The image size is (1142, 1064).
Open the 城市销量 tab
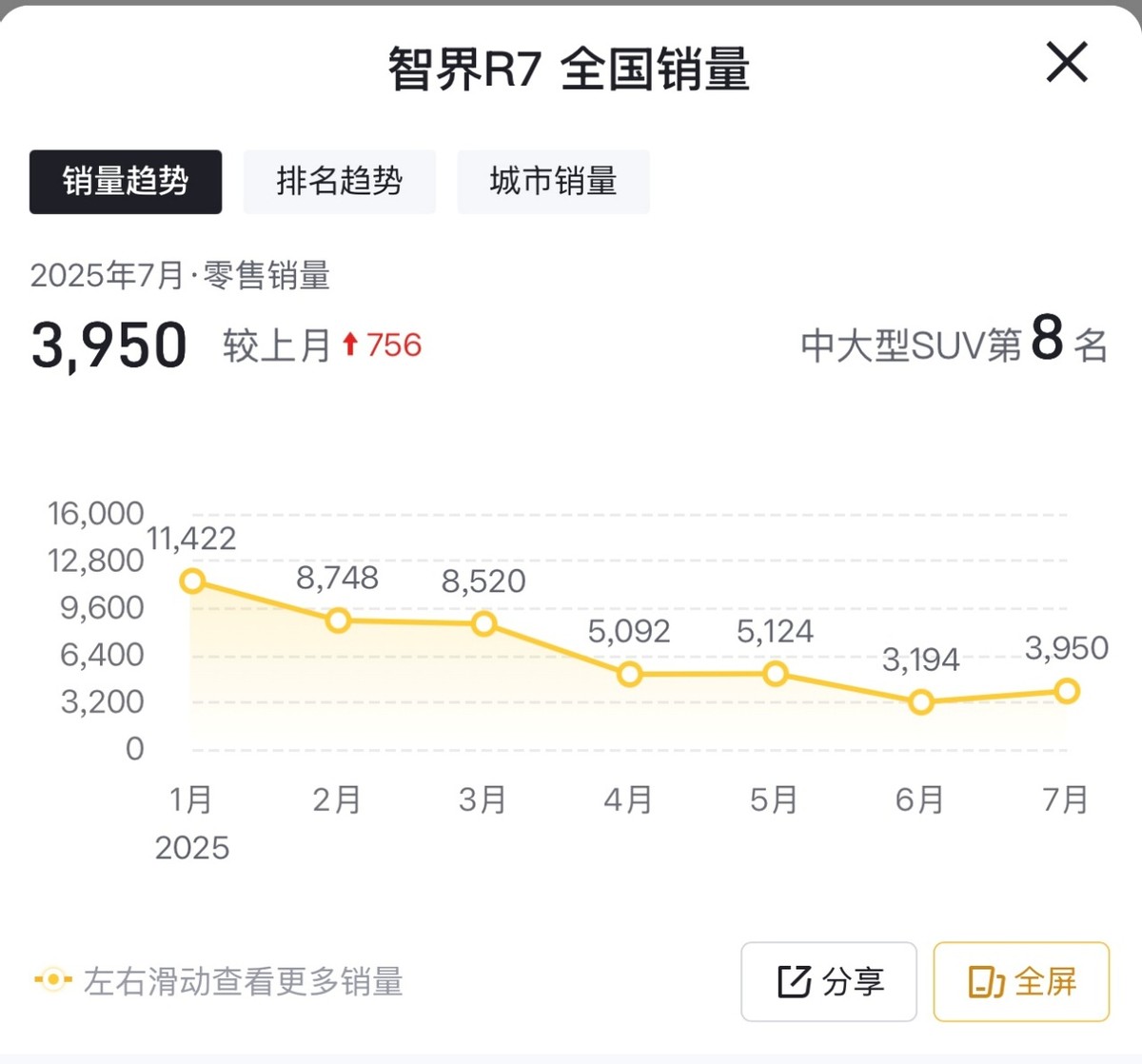point(553,181)
